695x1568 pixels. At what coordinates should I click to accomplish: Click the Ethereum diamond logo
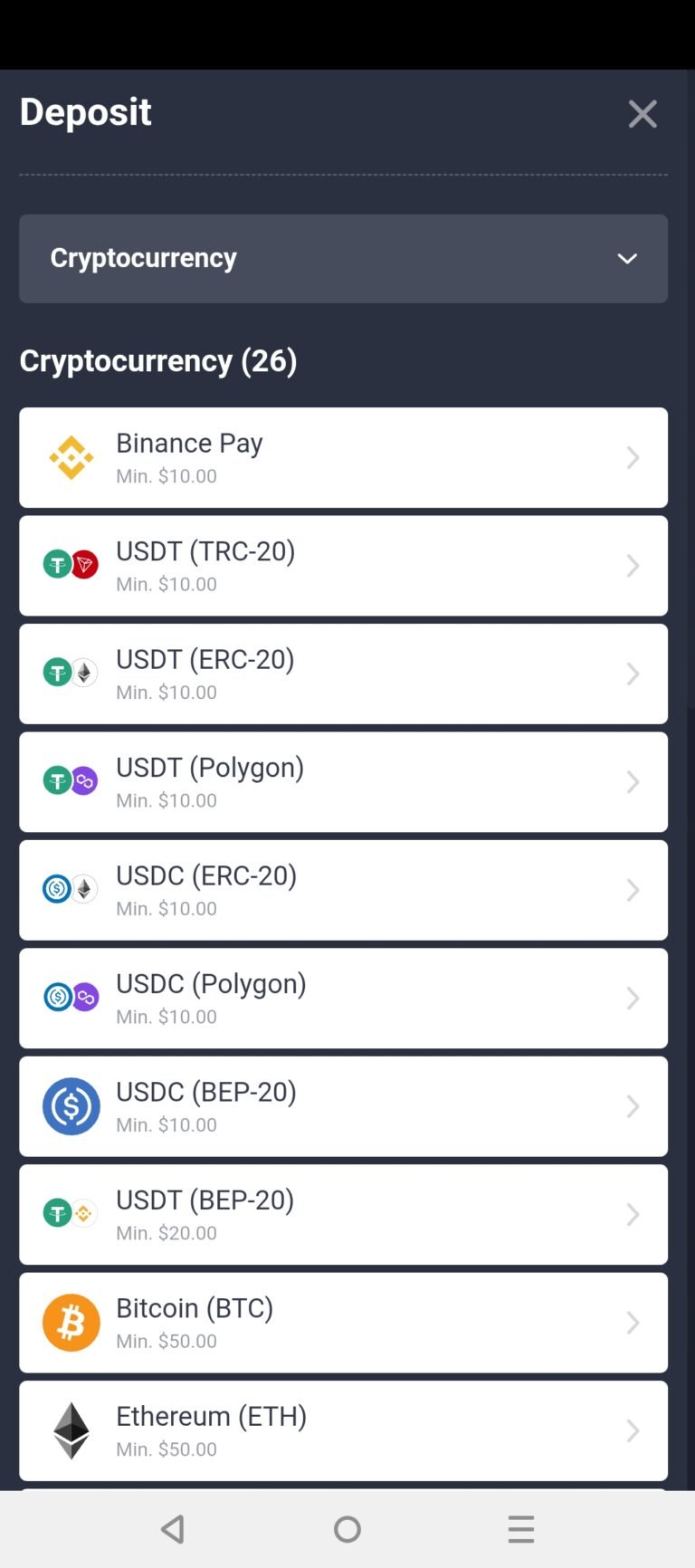coord(71,1430)
